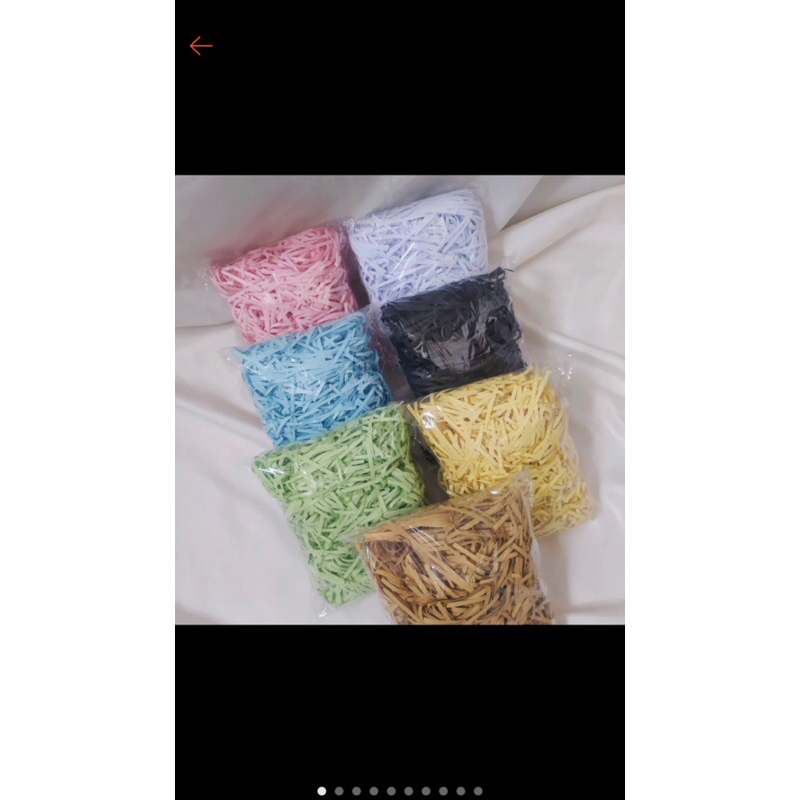
Task: Go back using the red arrow
Action: click(201, 46)
